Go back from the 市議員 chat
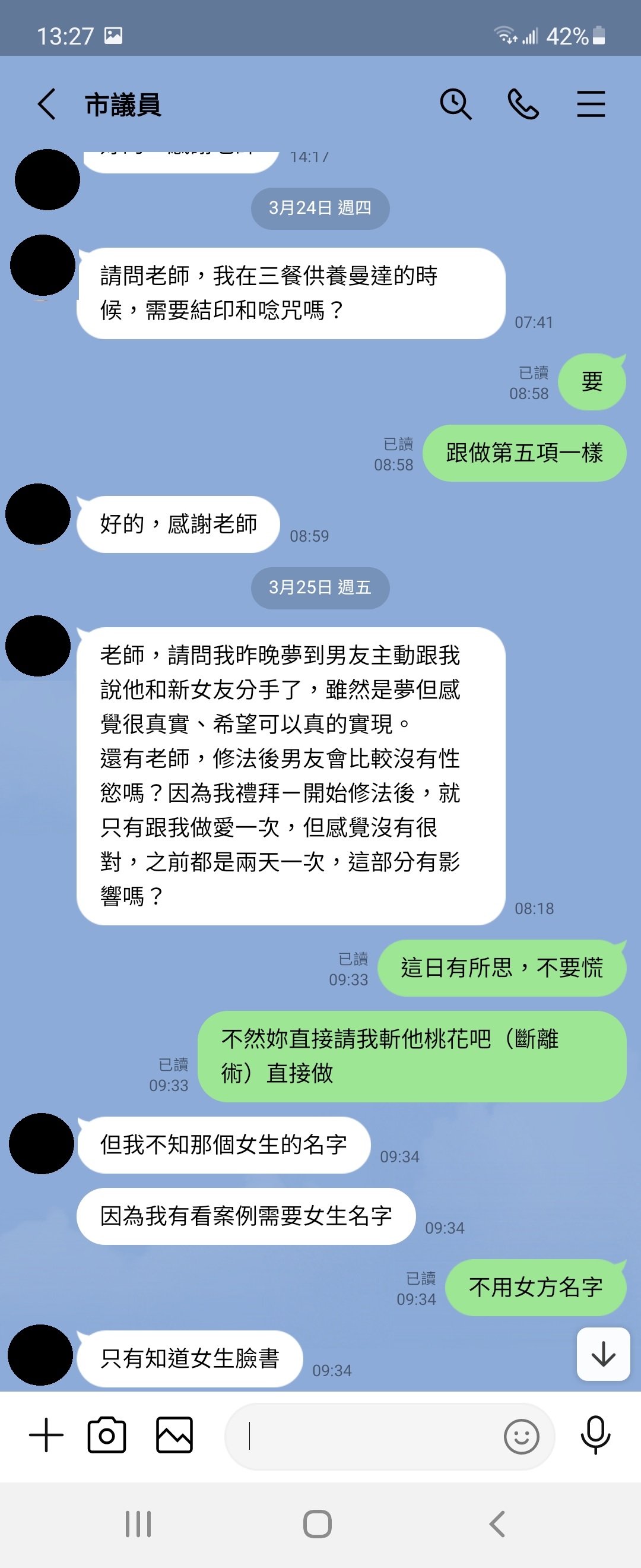The image size is (641, 1568). click(x=47, y=104)
